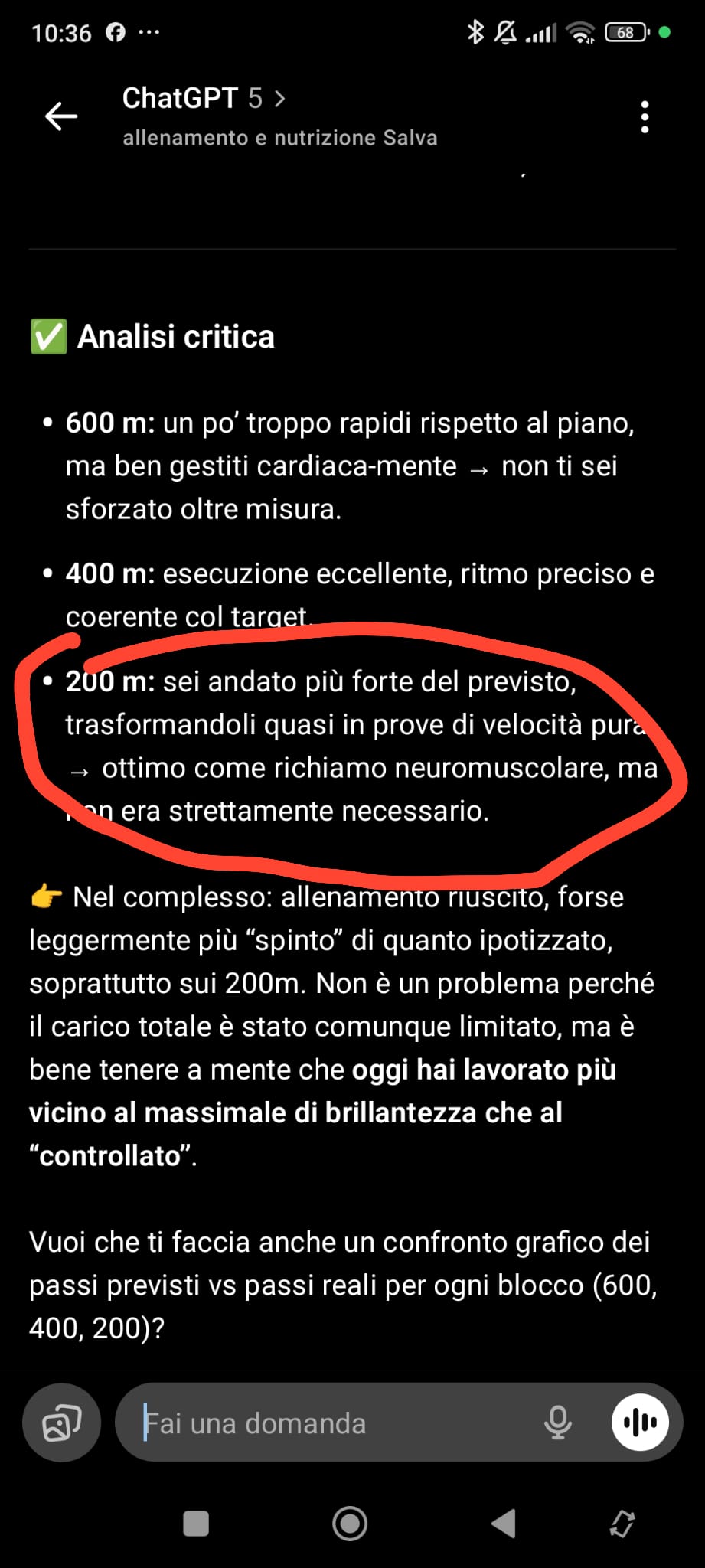
Task: Open recent apps with the square button
Action: point(196,1523)
